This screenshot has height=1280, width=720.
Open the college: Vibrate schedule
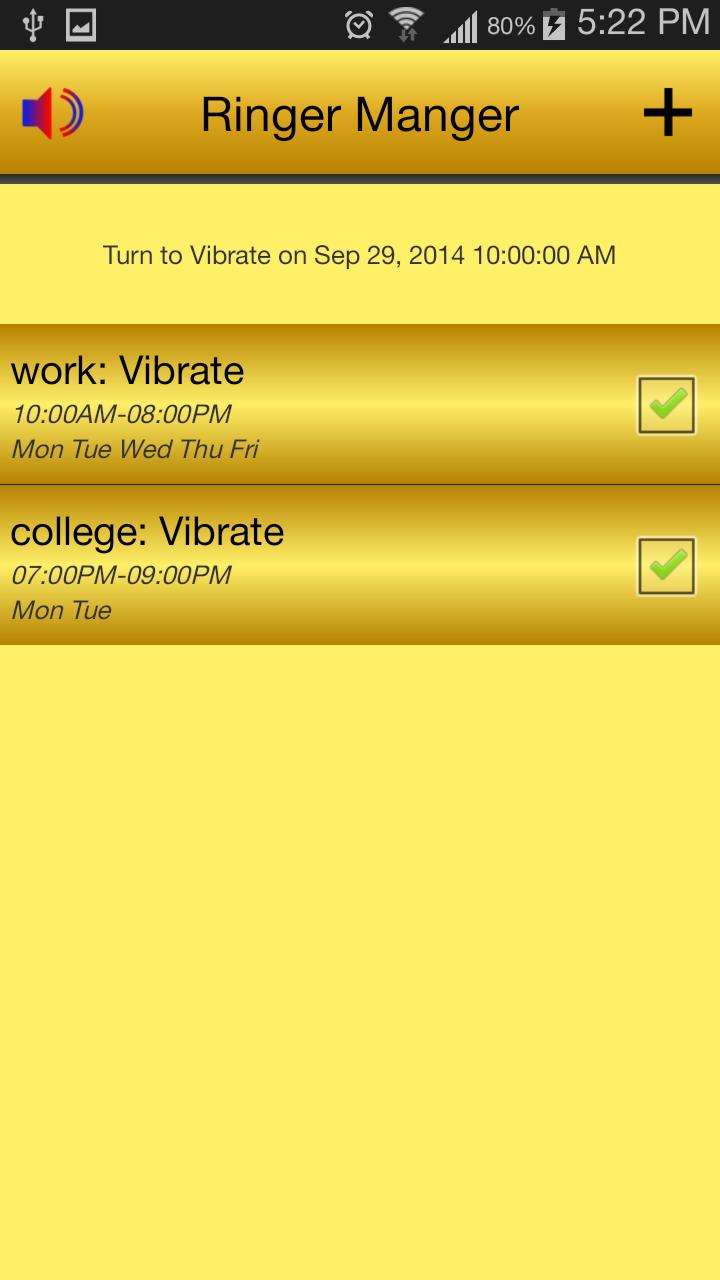300,566
